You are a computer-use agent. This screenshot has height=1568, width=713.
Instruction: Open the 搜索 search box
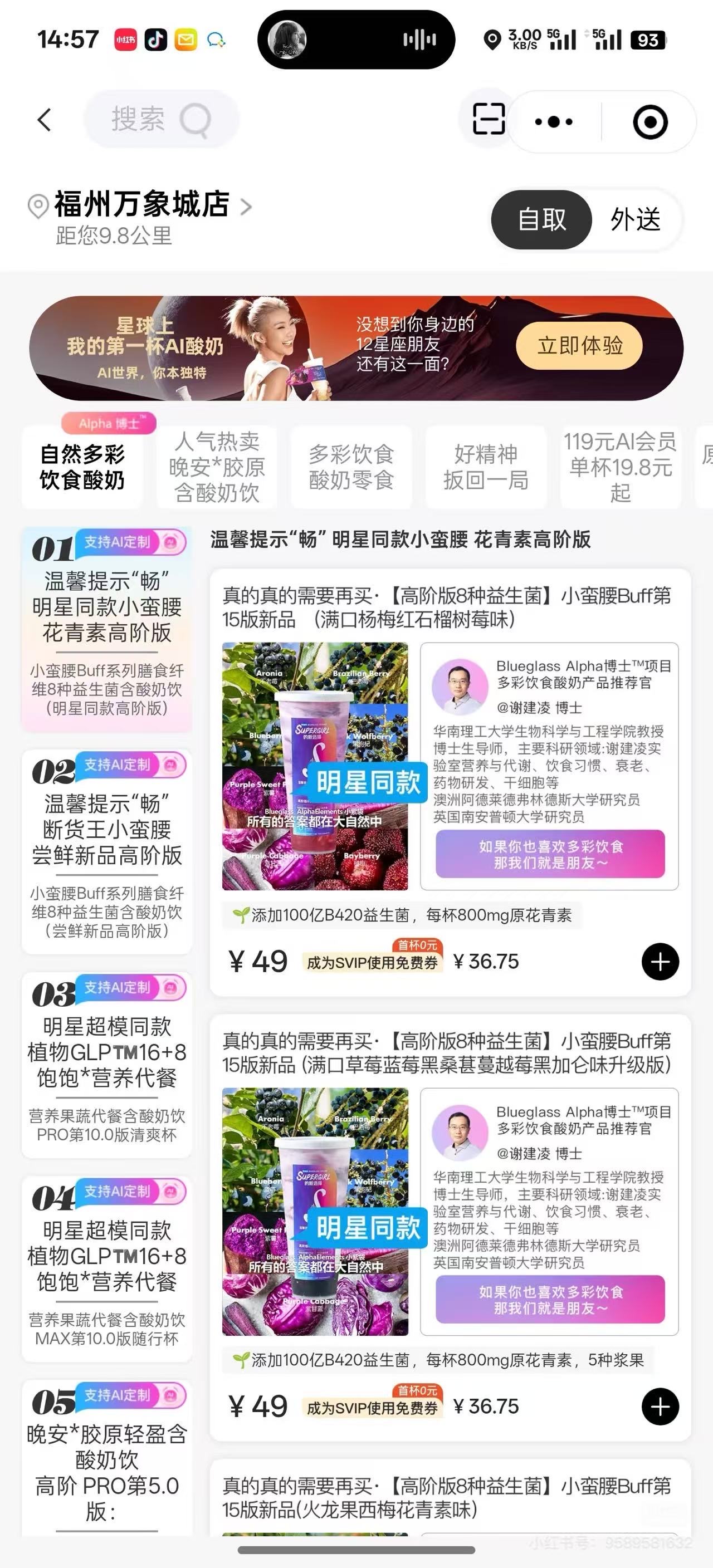pos(162,119)
